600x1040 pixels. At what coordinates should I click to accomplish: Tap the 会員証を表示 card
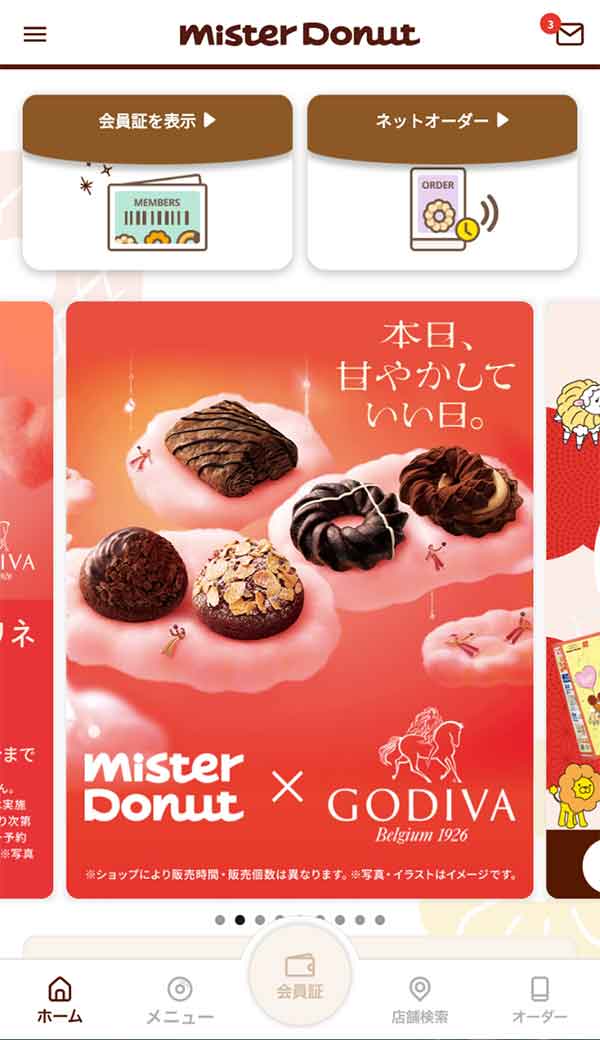pos(157,182)
